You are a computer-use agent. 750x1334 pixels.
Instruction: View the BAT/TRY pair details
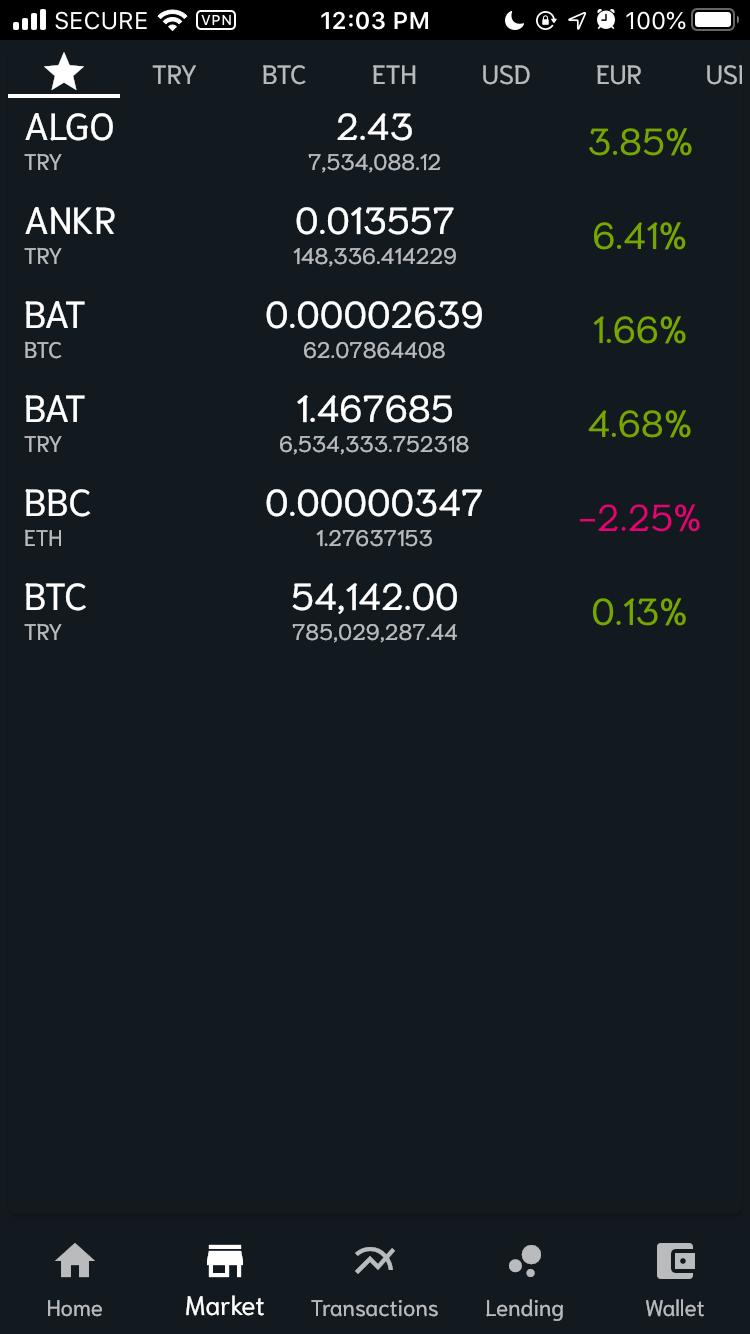click(x=375, y=425)
